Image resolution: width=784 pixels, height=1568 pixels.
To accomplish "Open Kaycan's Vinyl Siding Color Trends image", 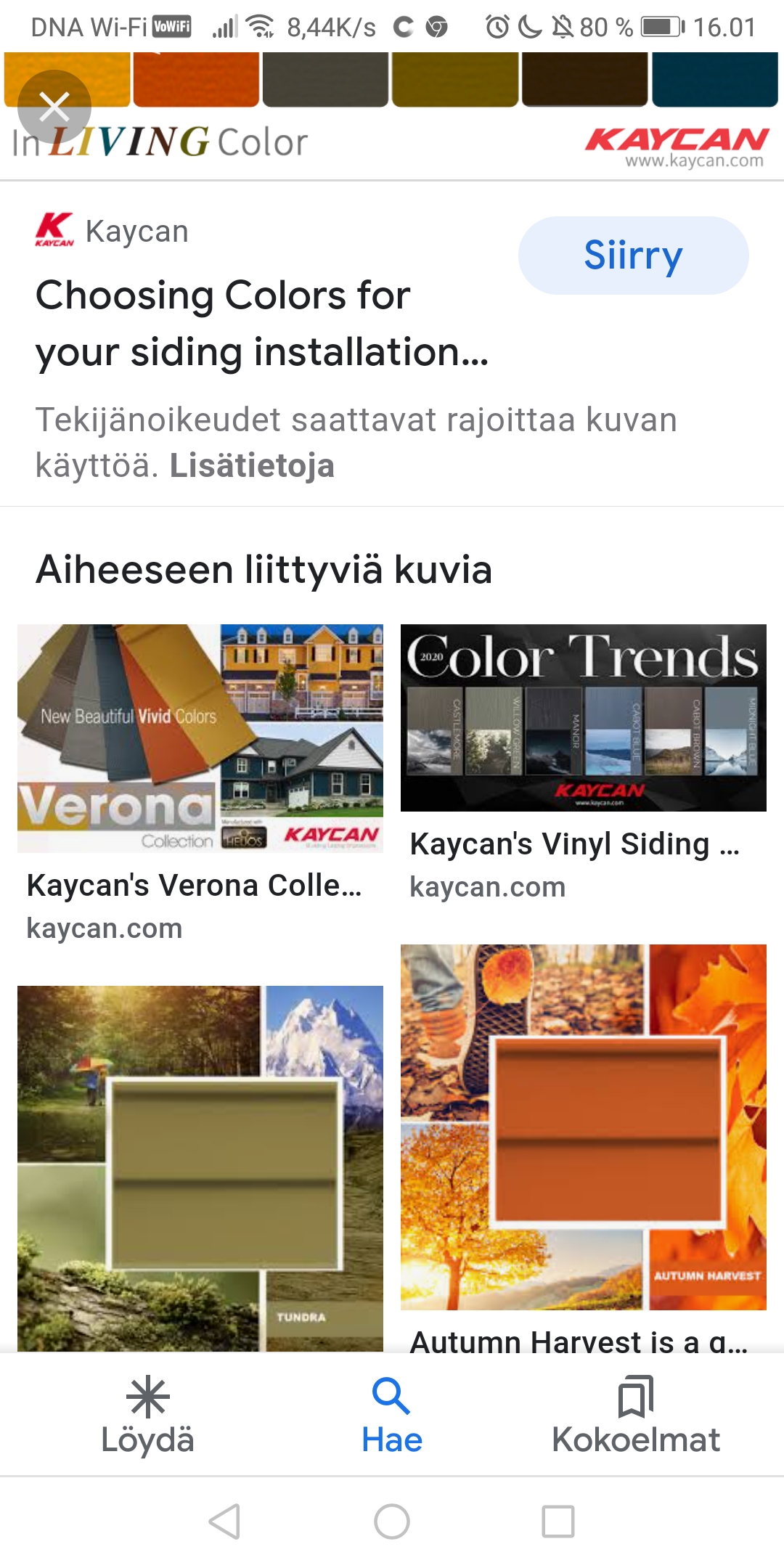I will pos(583,717).
